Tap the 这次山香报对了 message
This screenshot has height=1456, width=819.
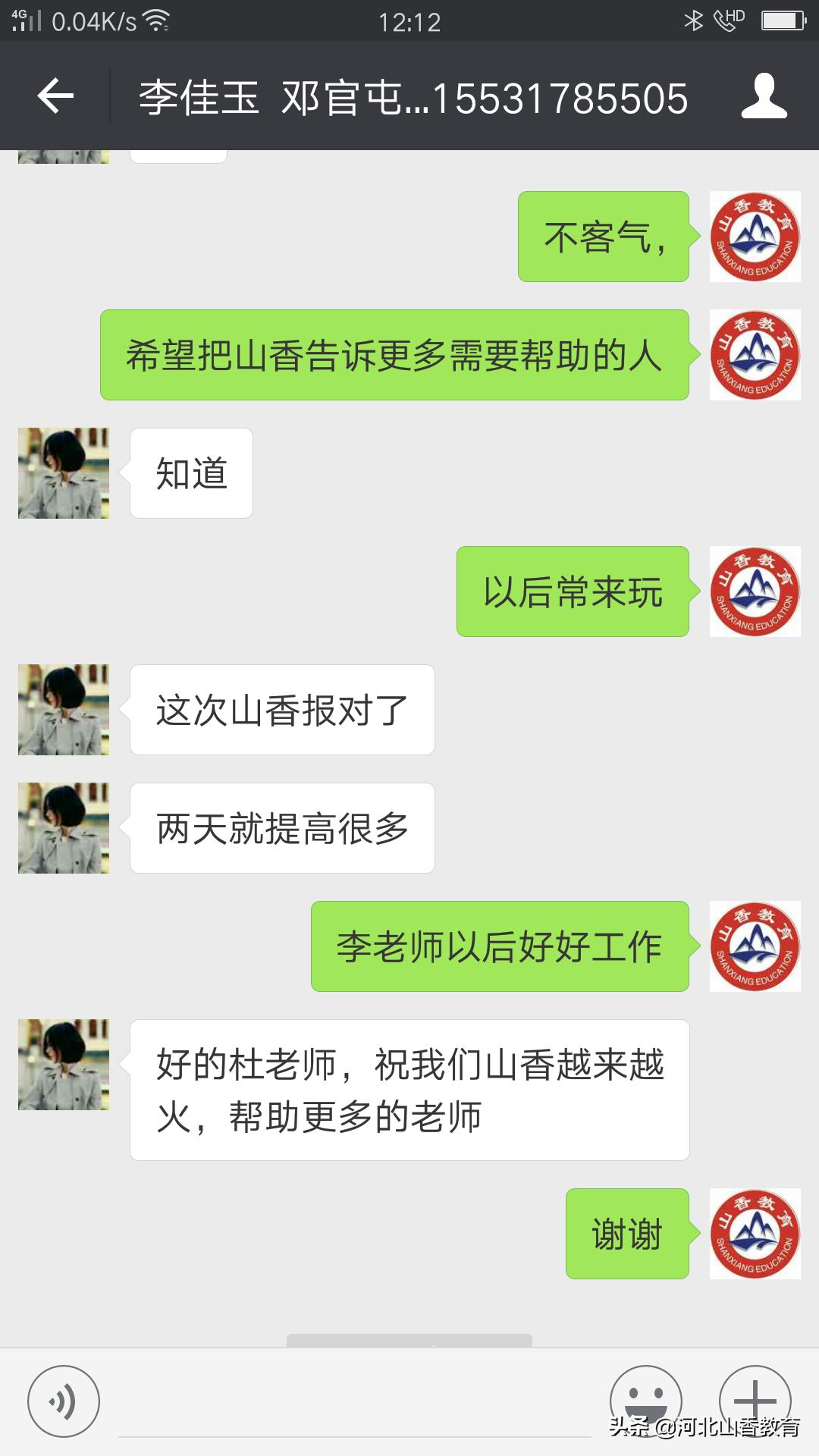(x=282, y=708)
